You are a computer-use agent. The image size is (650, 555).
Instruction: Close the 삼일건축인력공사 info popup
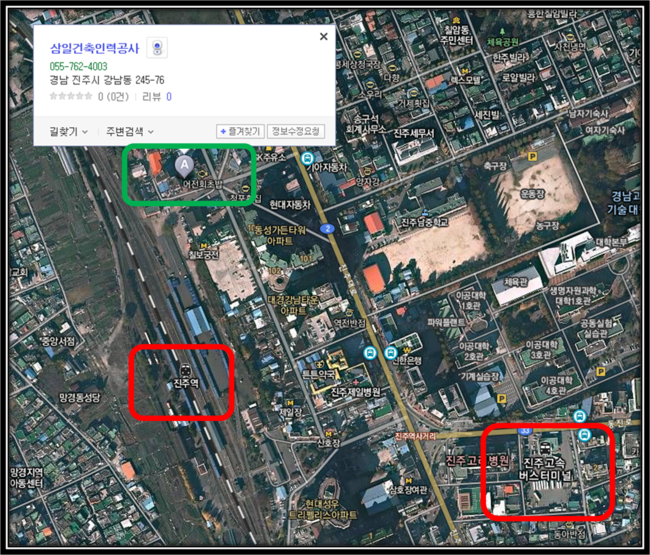pos(323,36)
